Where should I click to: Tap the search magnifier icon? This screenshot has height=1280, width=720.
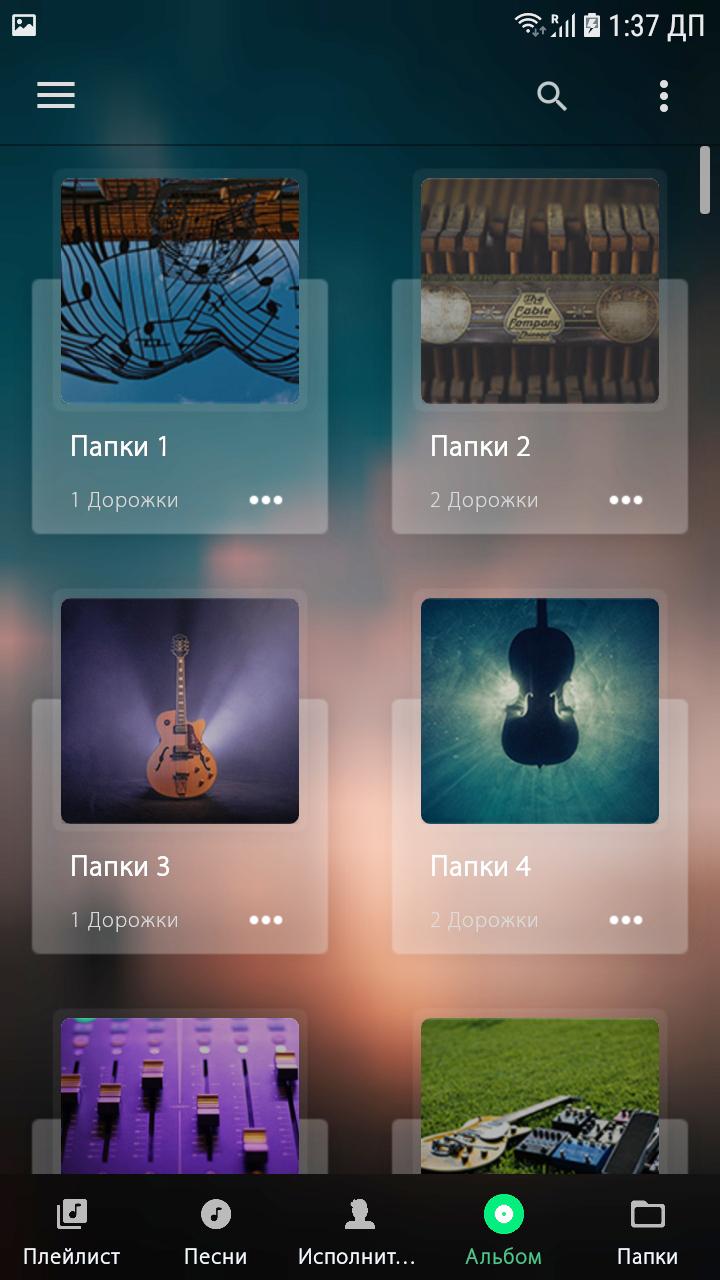552,96
